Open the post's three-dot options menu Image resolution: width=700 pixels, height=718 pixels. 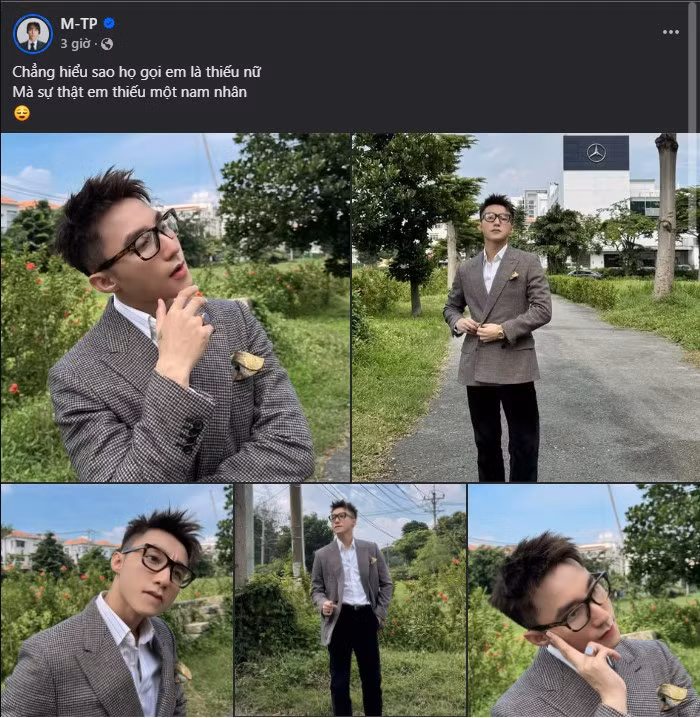(670, 32)
